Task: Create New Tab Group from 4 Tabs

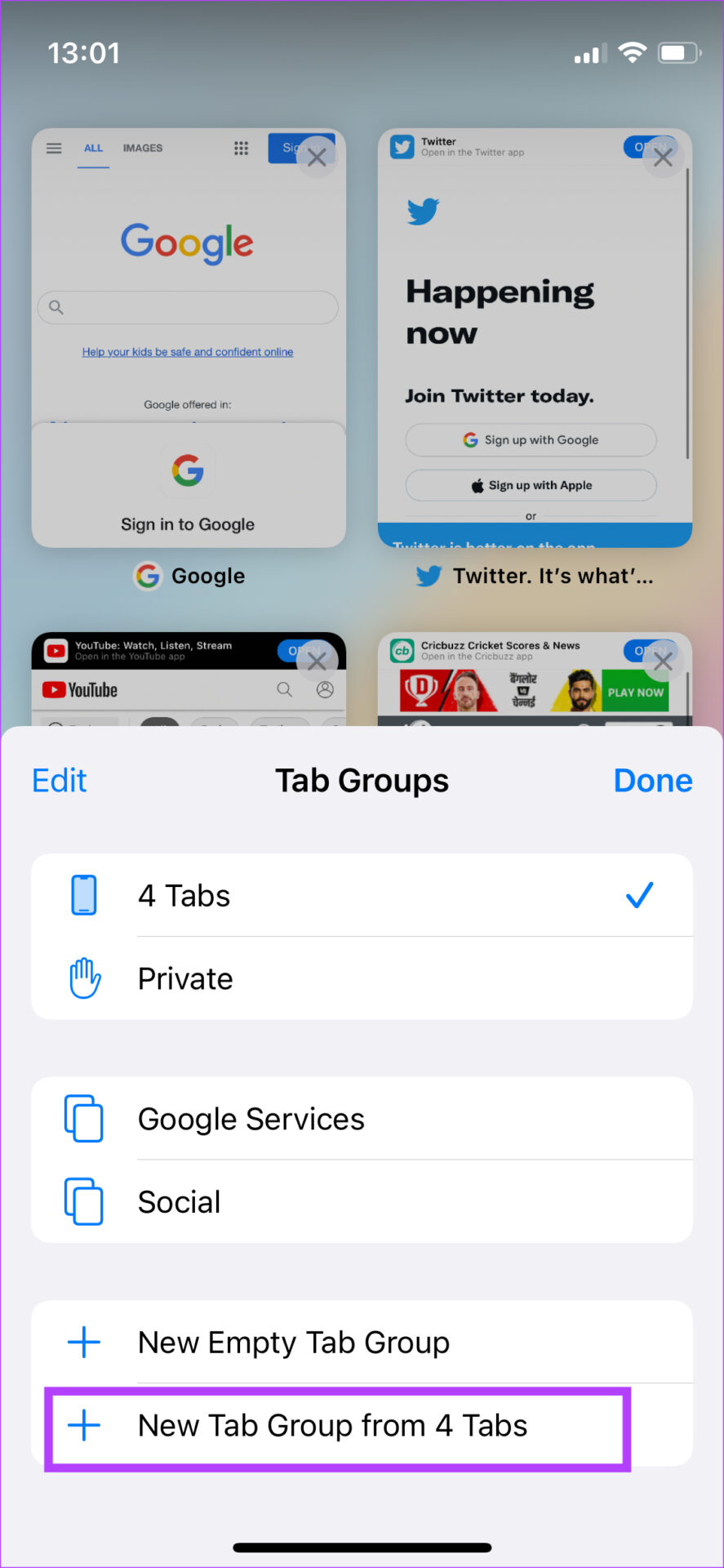Action: 337,1426
